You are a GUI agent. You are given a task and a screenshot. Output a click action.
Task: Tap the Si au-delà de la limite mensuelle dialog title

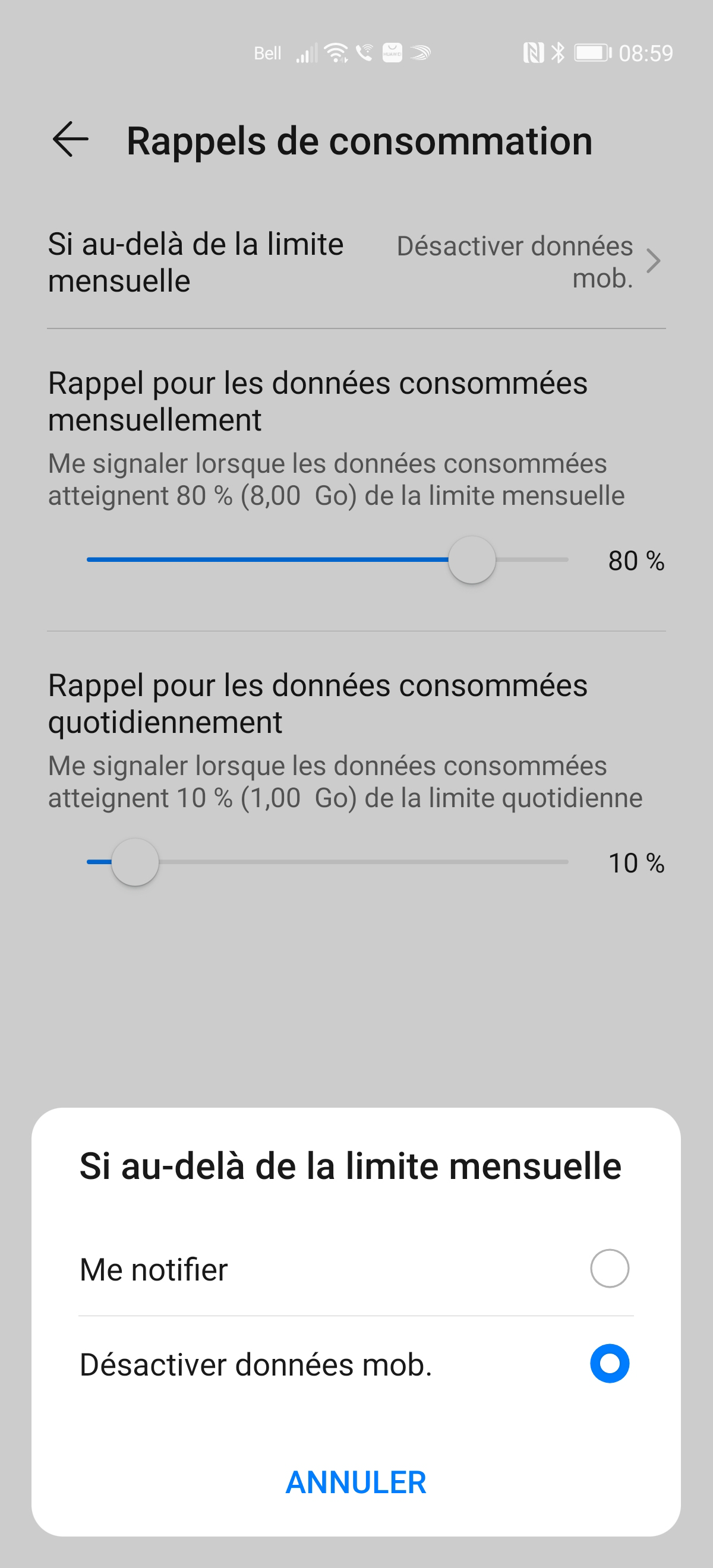click(x=349, y=1165)
